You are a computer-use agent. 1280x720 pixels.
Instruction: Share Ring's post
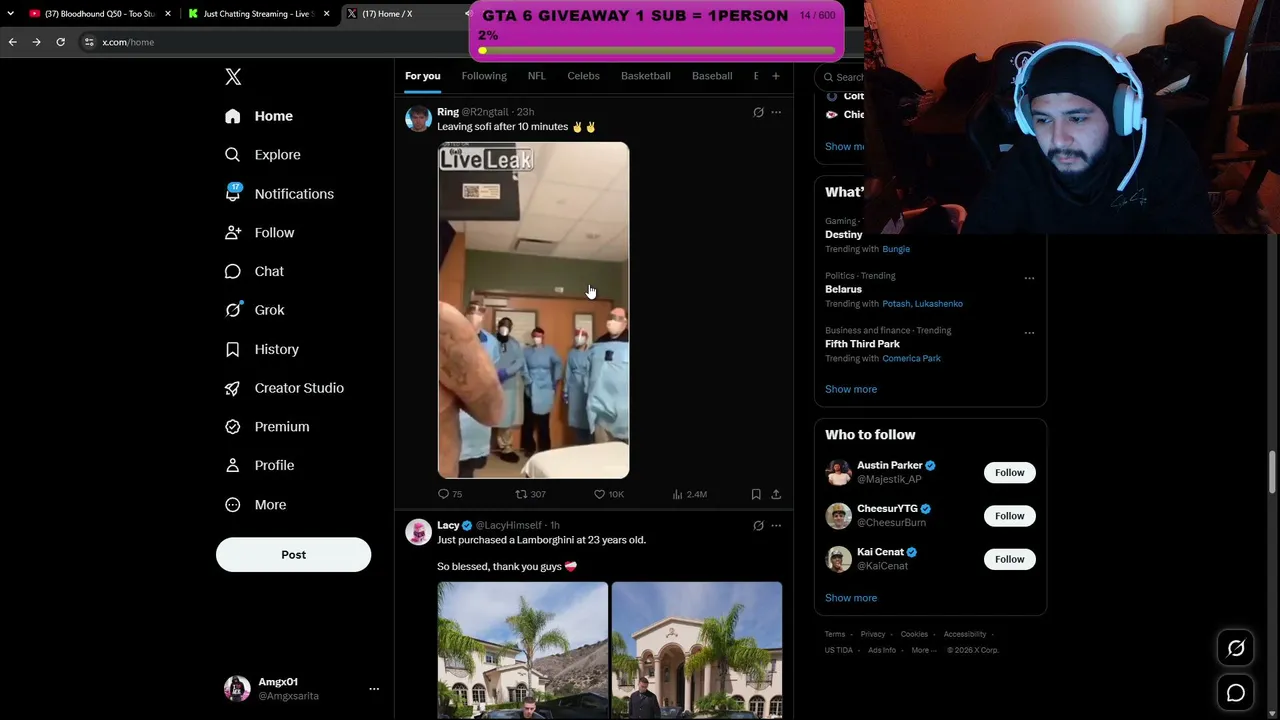(x=776, y=494)
